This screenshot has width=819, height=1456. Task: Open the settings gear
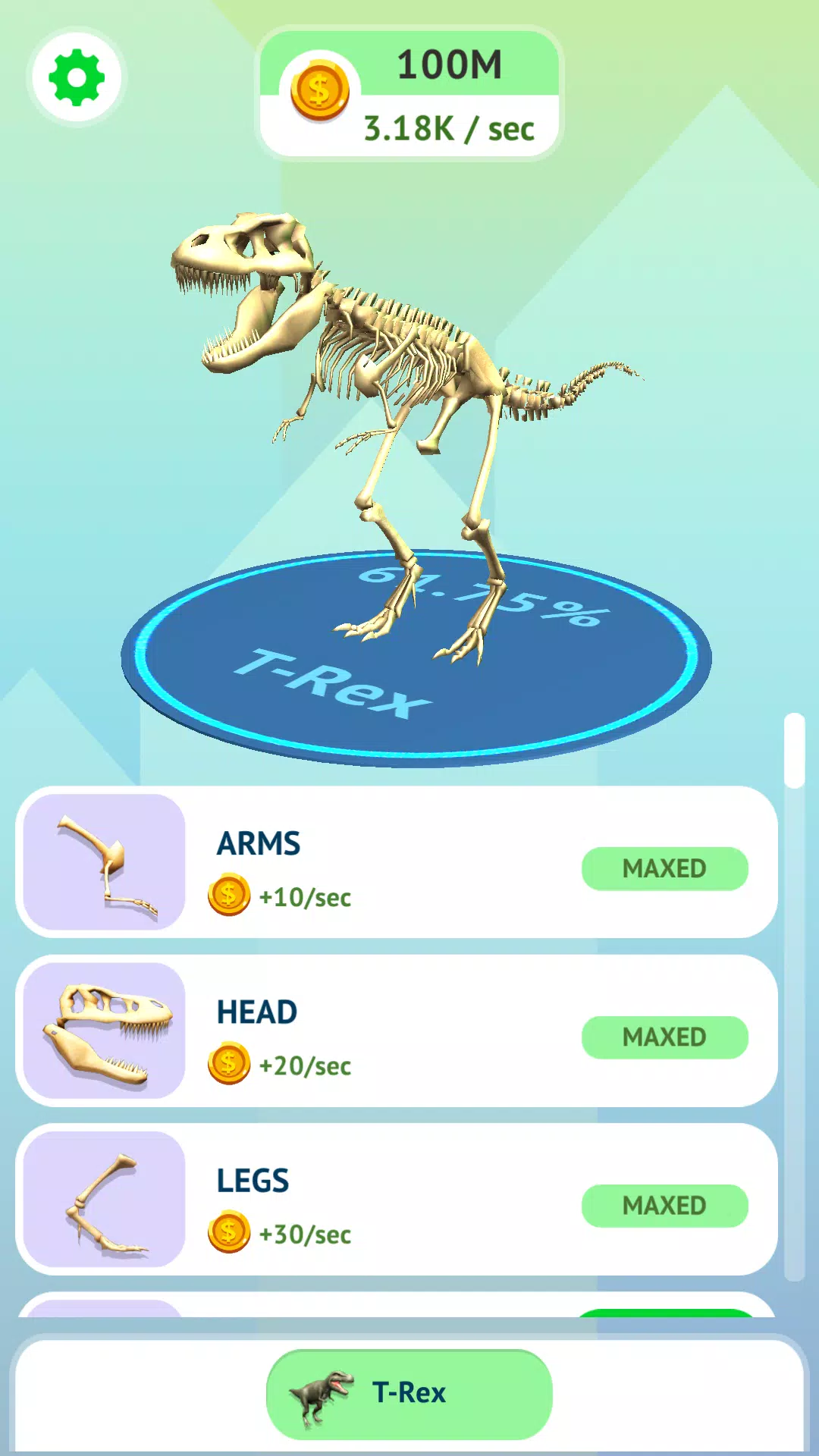77,77
